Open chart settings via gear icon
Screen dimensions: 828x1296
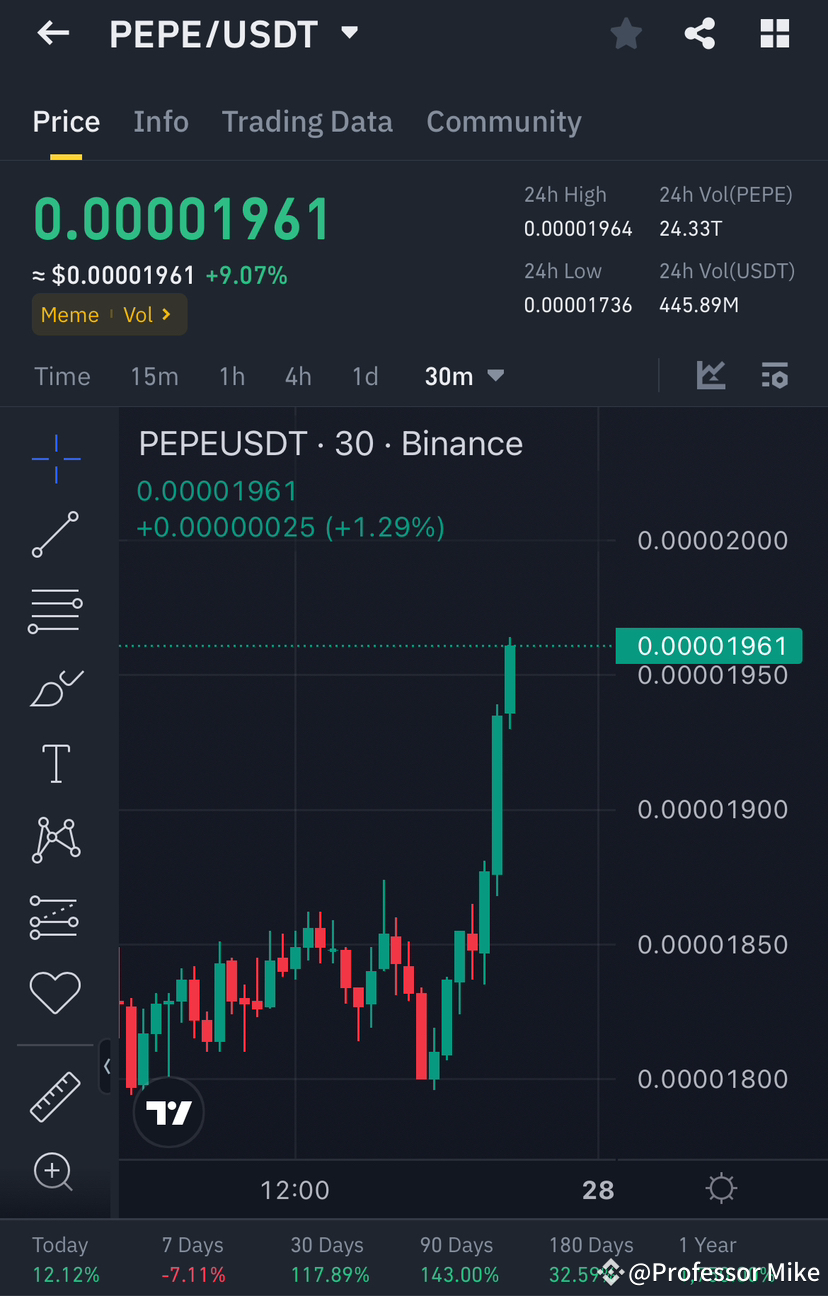pyautogui.click(x=721, y=1188)
